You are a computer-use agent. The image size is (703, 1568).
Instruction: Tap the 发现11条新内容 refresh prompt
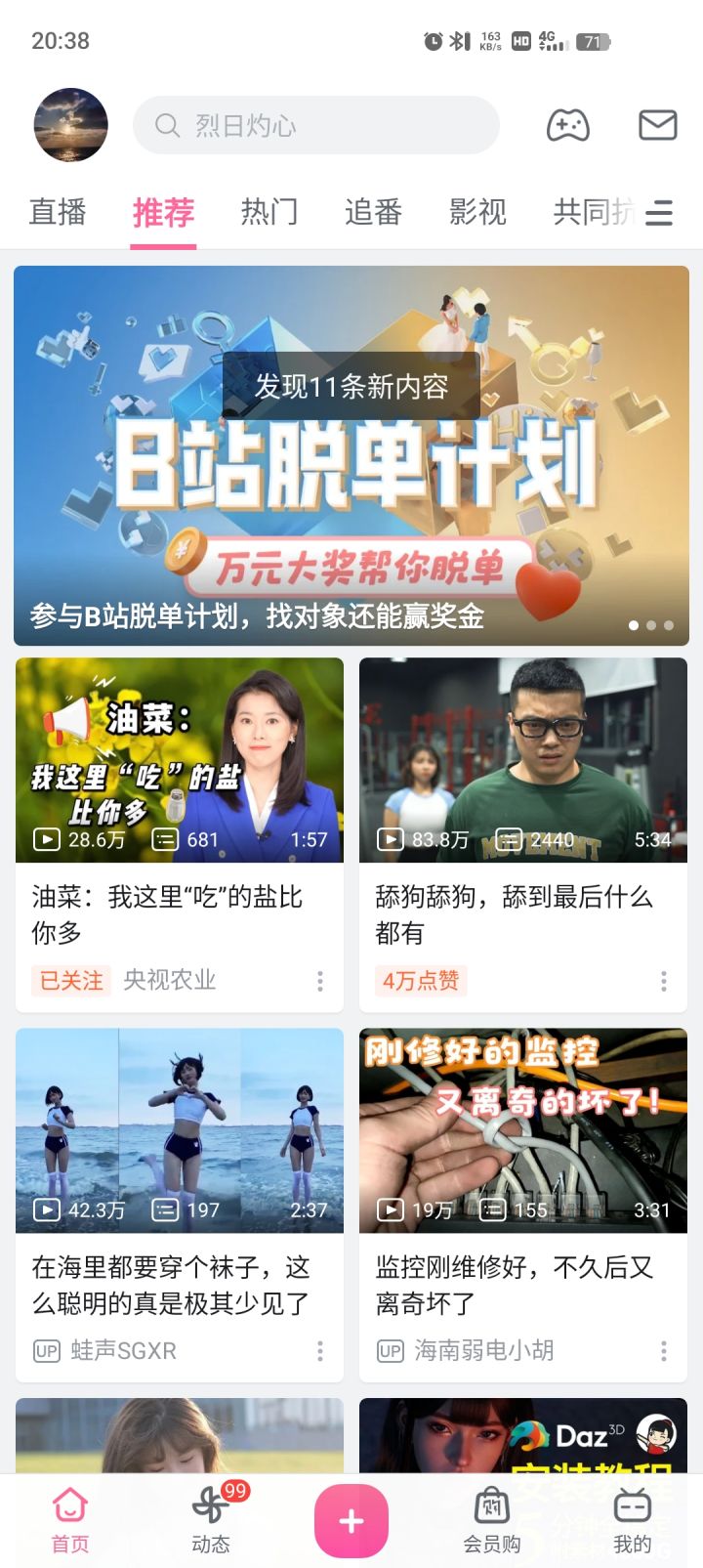351,386
